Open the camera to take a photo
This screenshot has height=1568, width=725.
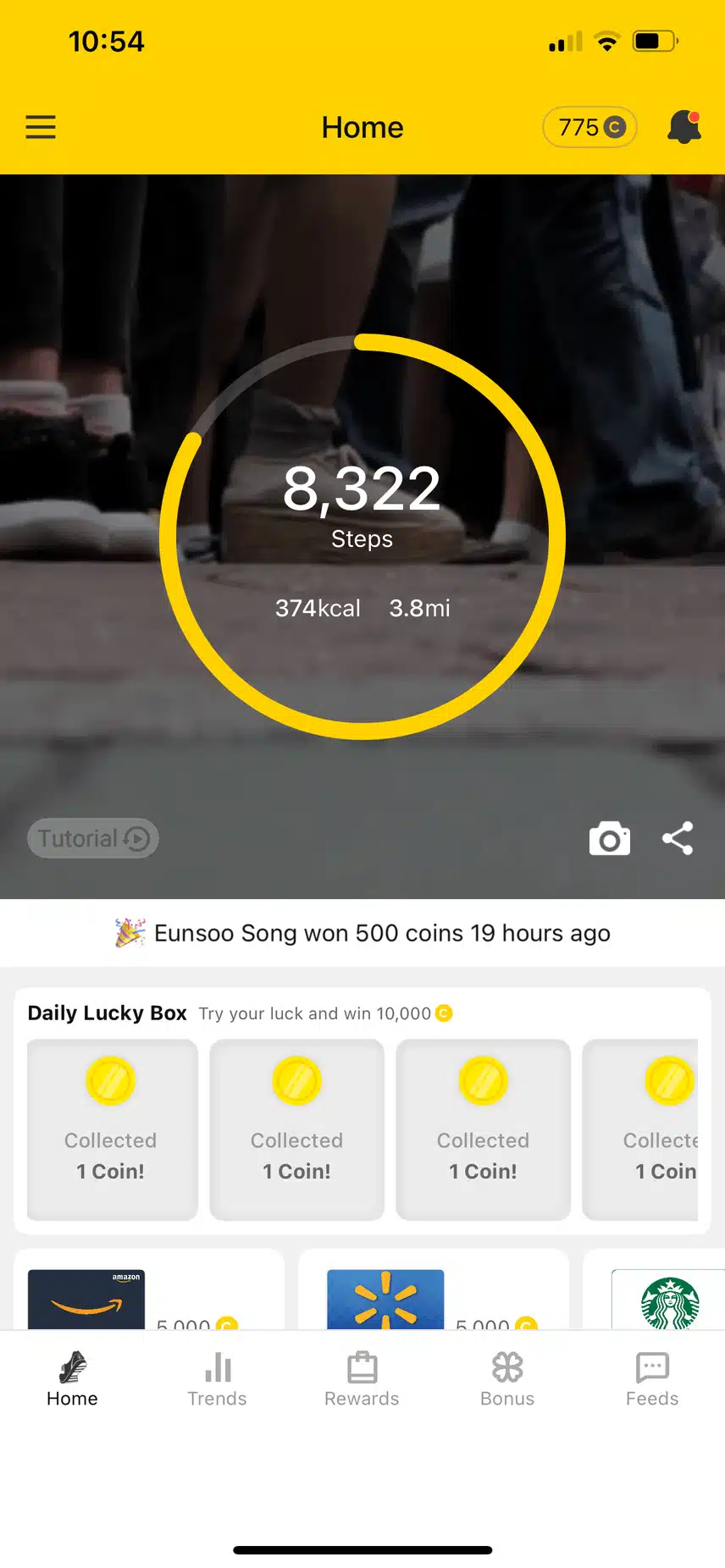coord(610,839)
